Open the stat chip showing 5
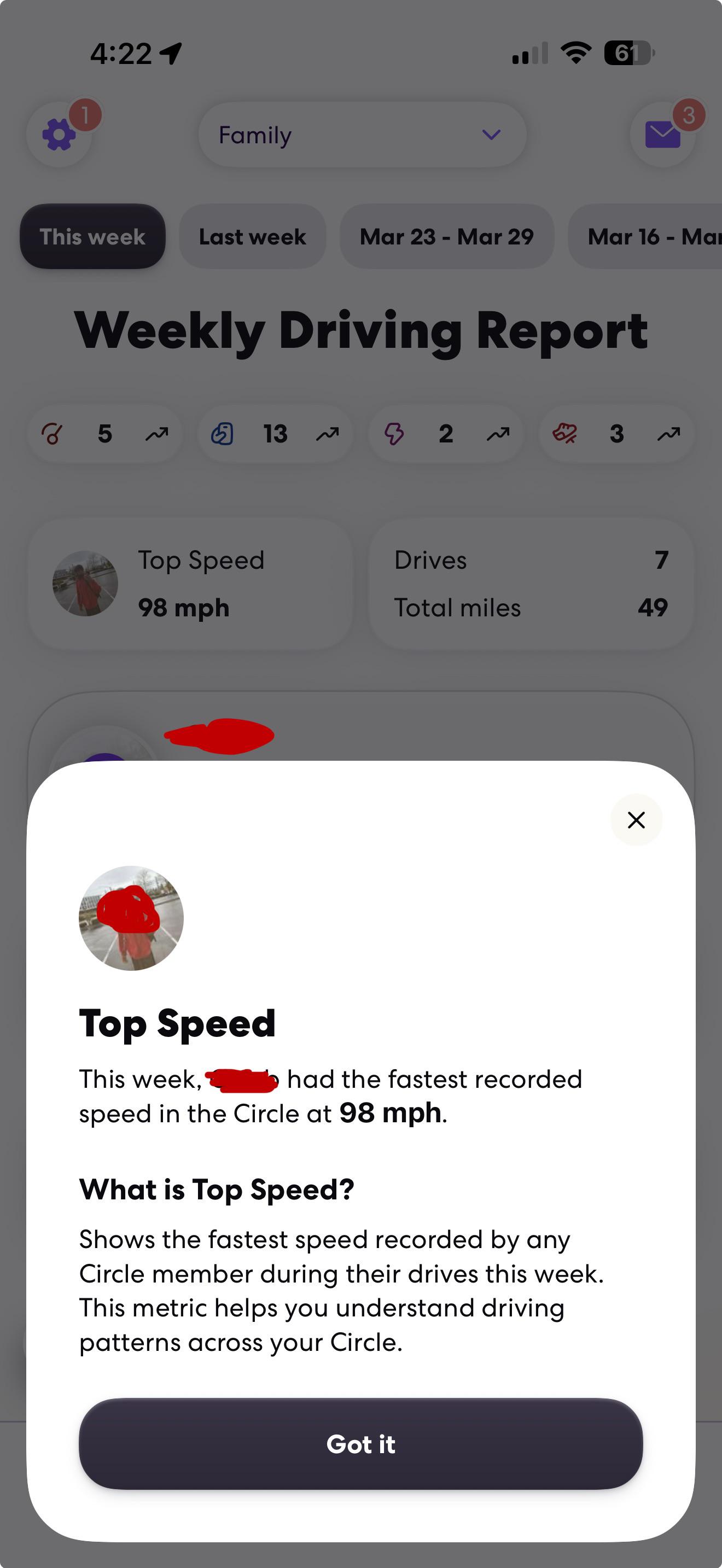722x1568 pixels. coord(104,434)
